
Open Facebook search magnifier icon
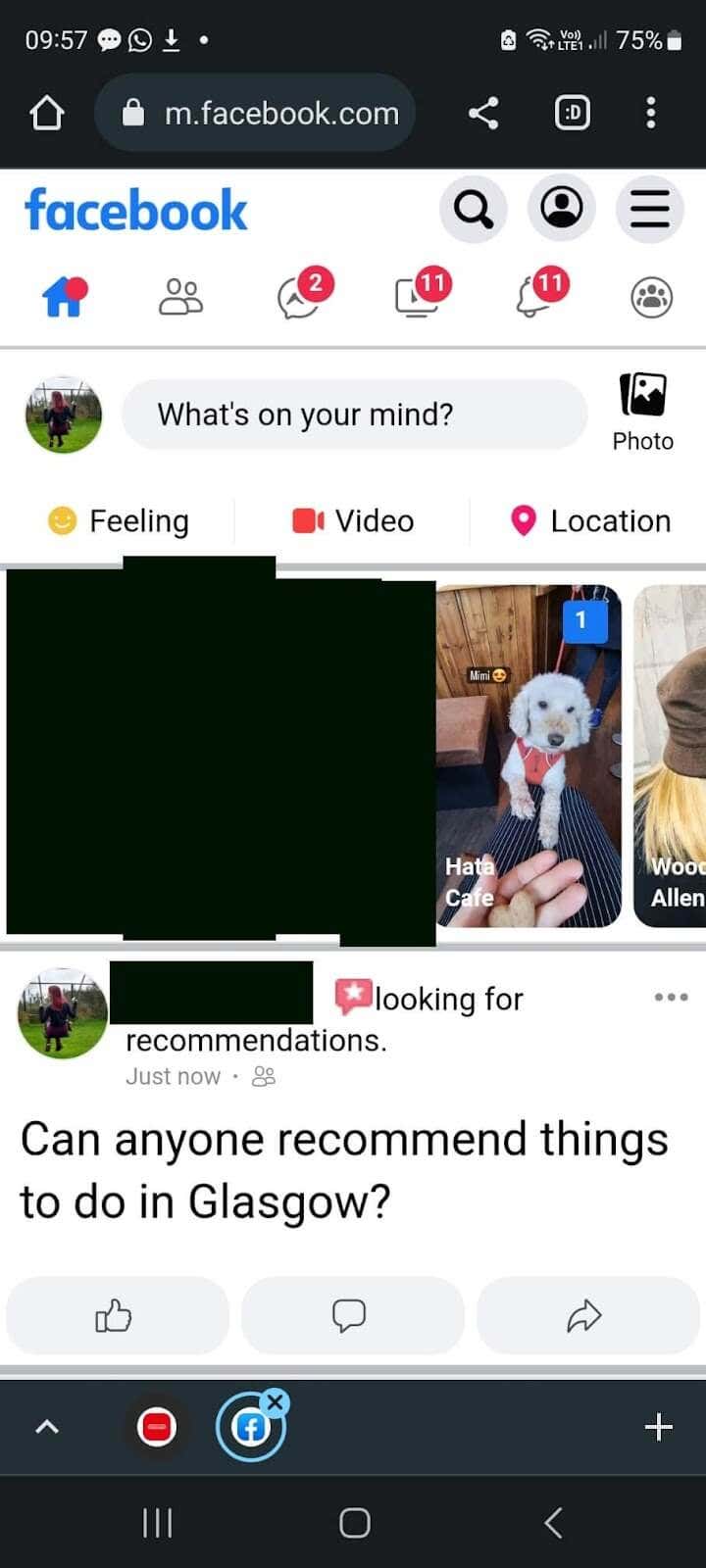point(473,209)
